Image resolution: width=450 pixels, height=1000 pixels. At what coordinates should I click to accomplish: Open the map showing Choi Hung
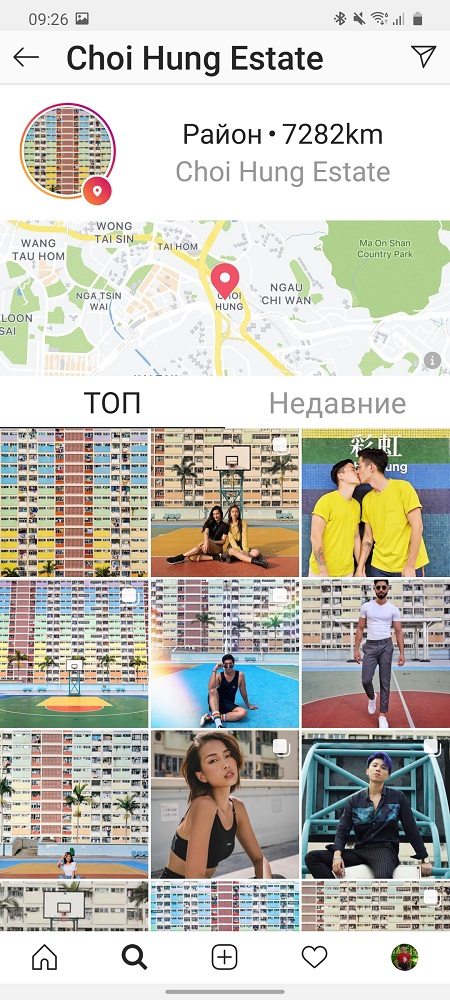[225, 298]
